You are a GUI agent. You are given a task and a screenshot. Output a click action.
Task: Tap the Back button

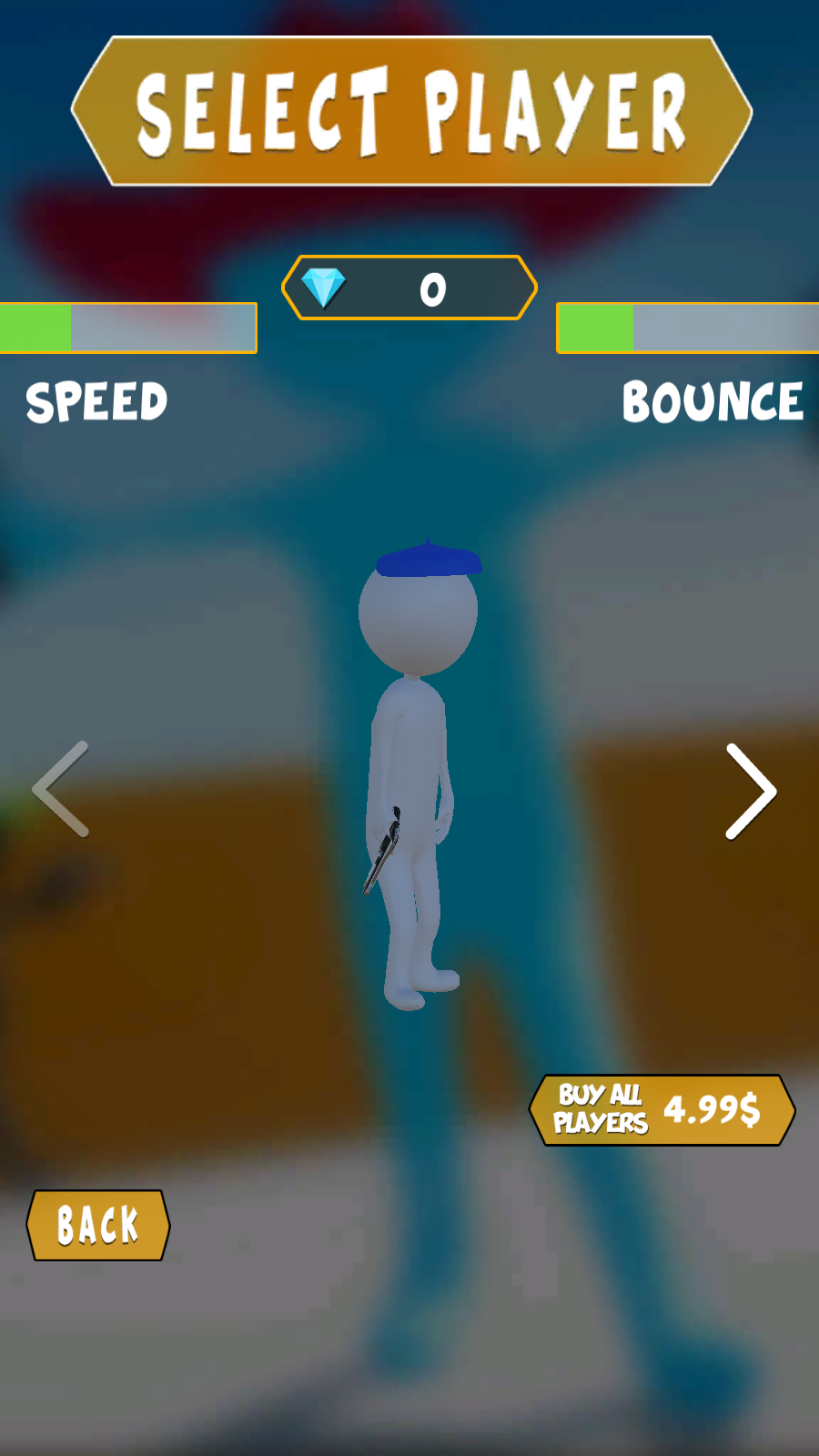click(98, 1225)
